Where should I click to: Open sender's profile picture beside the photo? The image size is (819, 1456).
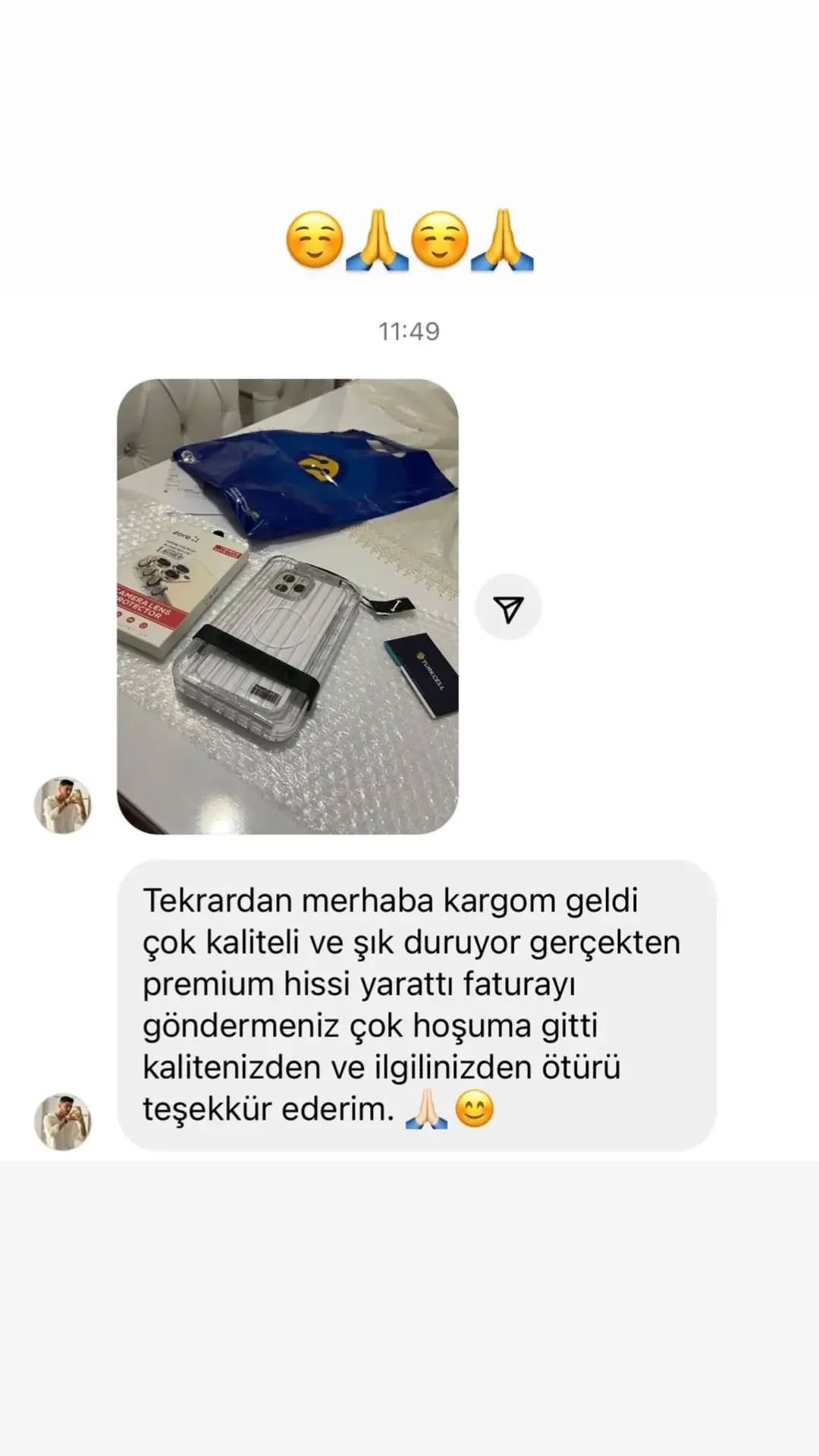click(63, 805)
